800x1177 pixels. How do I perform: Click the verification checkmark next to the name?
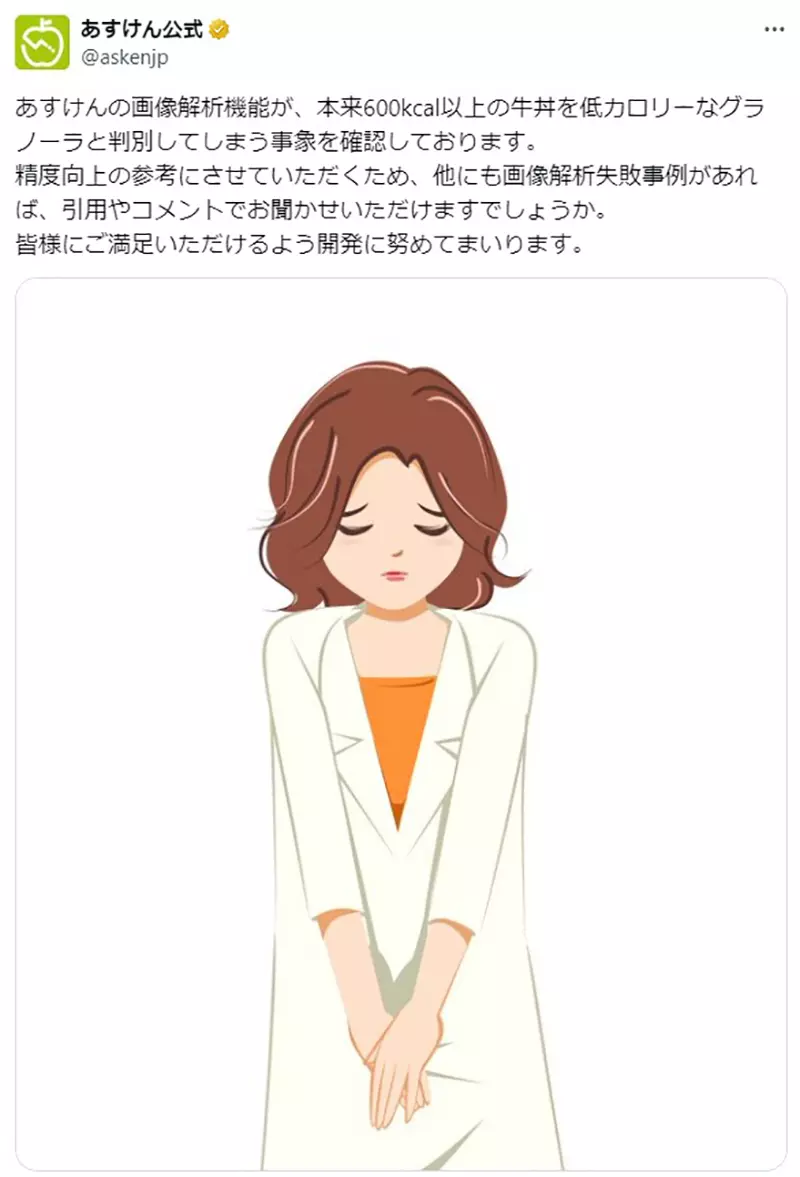coord(216,29)
